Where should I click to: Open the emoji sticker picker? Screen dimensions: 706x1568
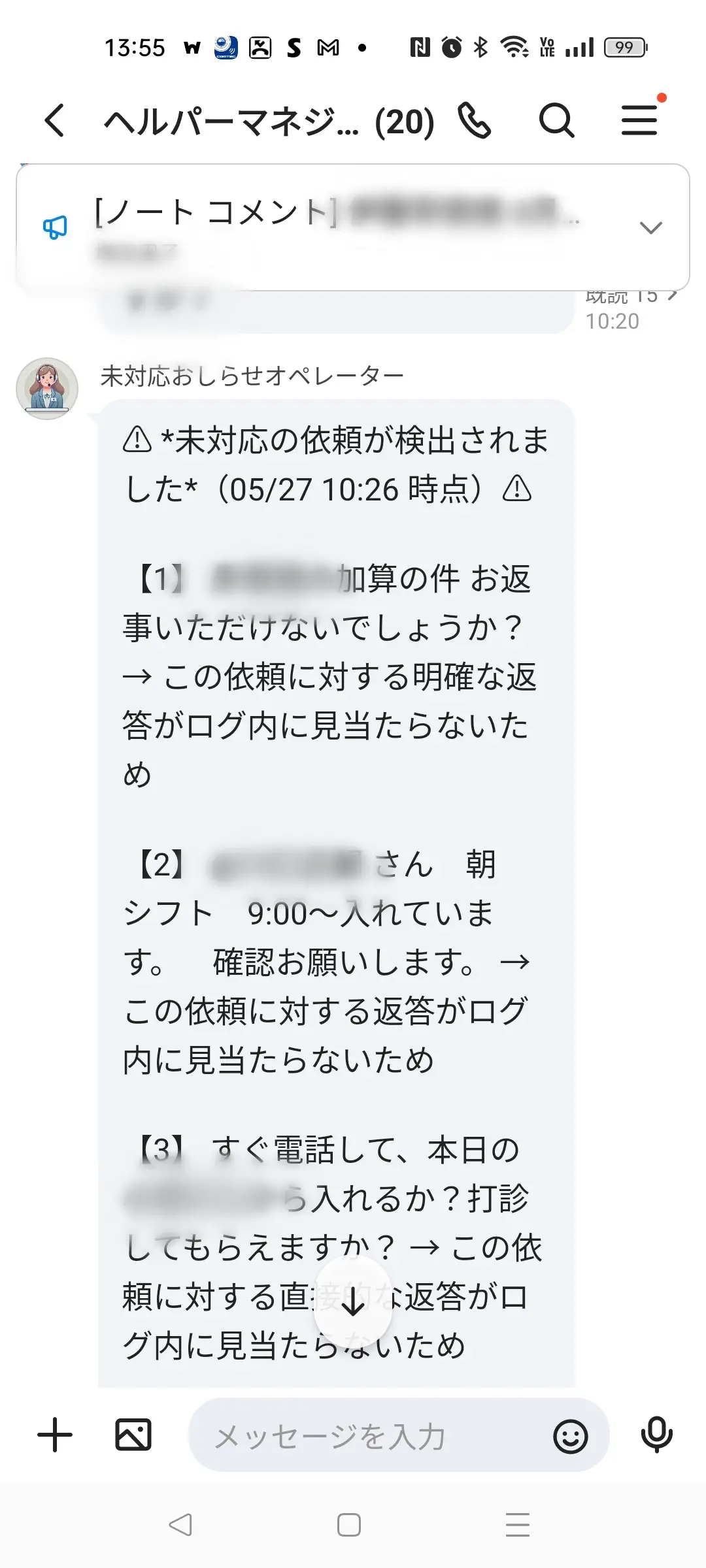pos(570,1437)
